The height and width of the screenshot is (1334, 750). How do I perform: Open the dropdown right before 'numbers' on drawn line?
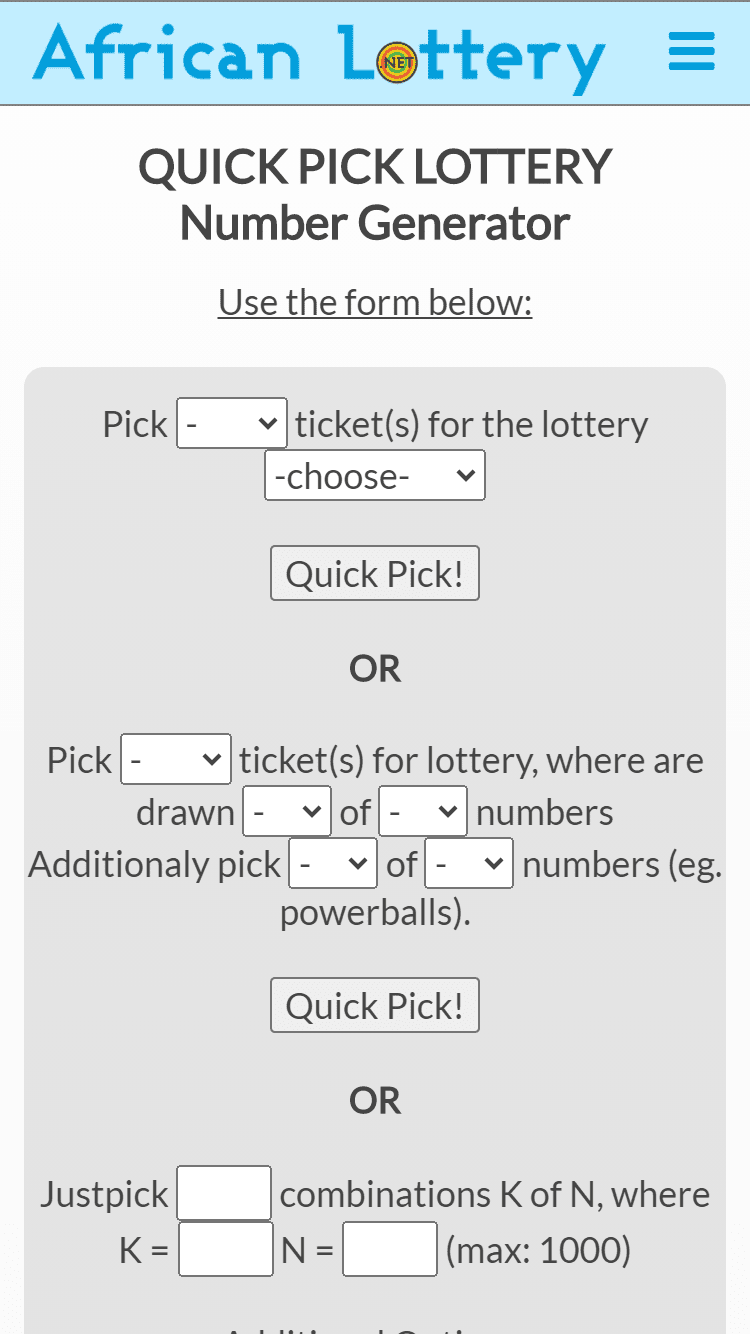(x=423, y=812)
